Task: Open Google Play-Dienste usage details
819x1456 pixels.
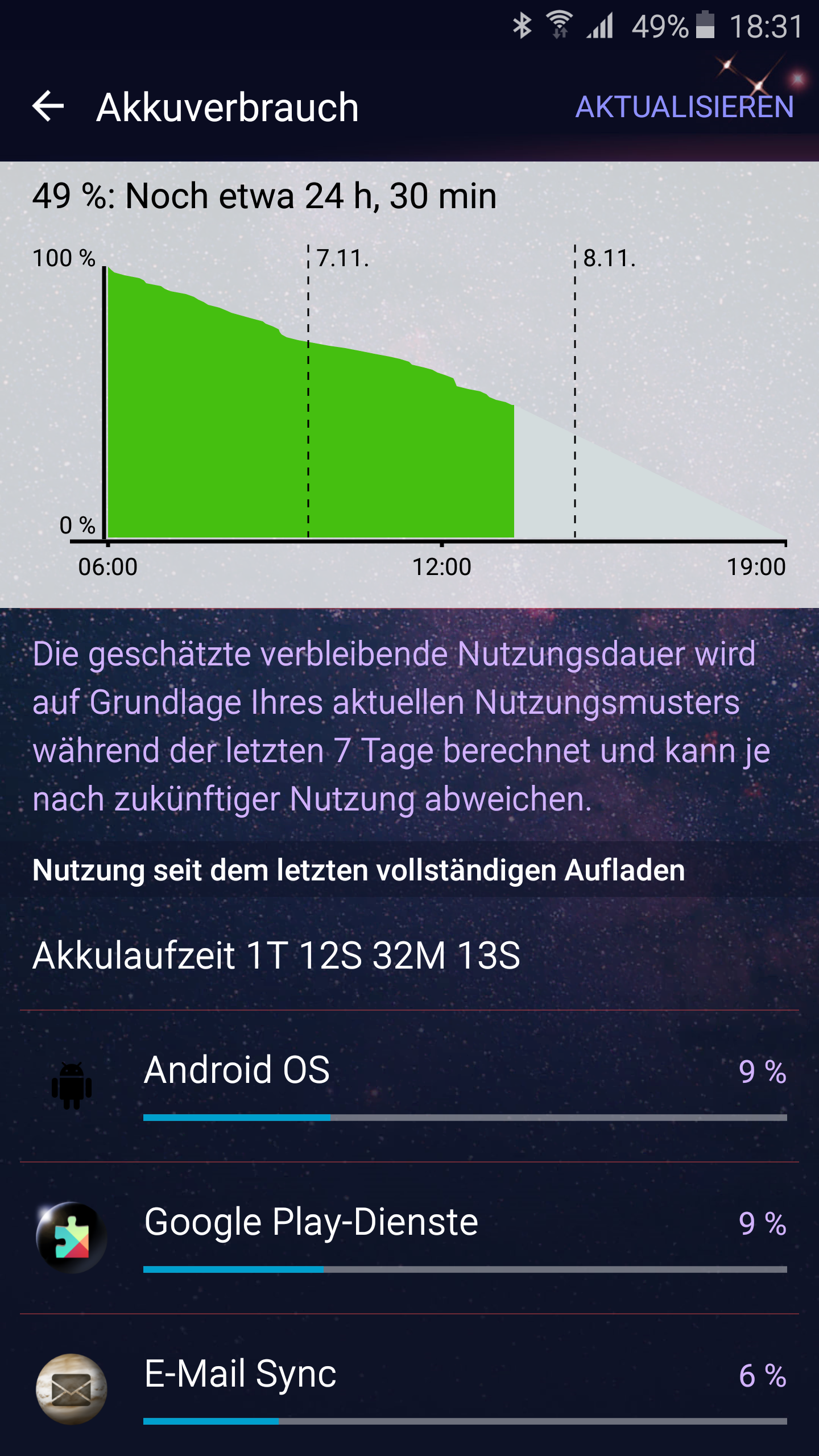Action: [409, 1238]
